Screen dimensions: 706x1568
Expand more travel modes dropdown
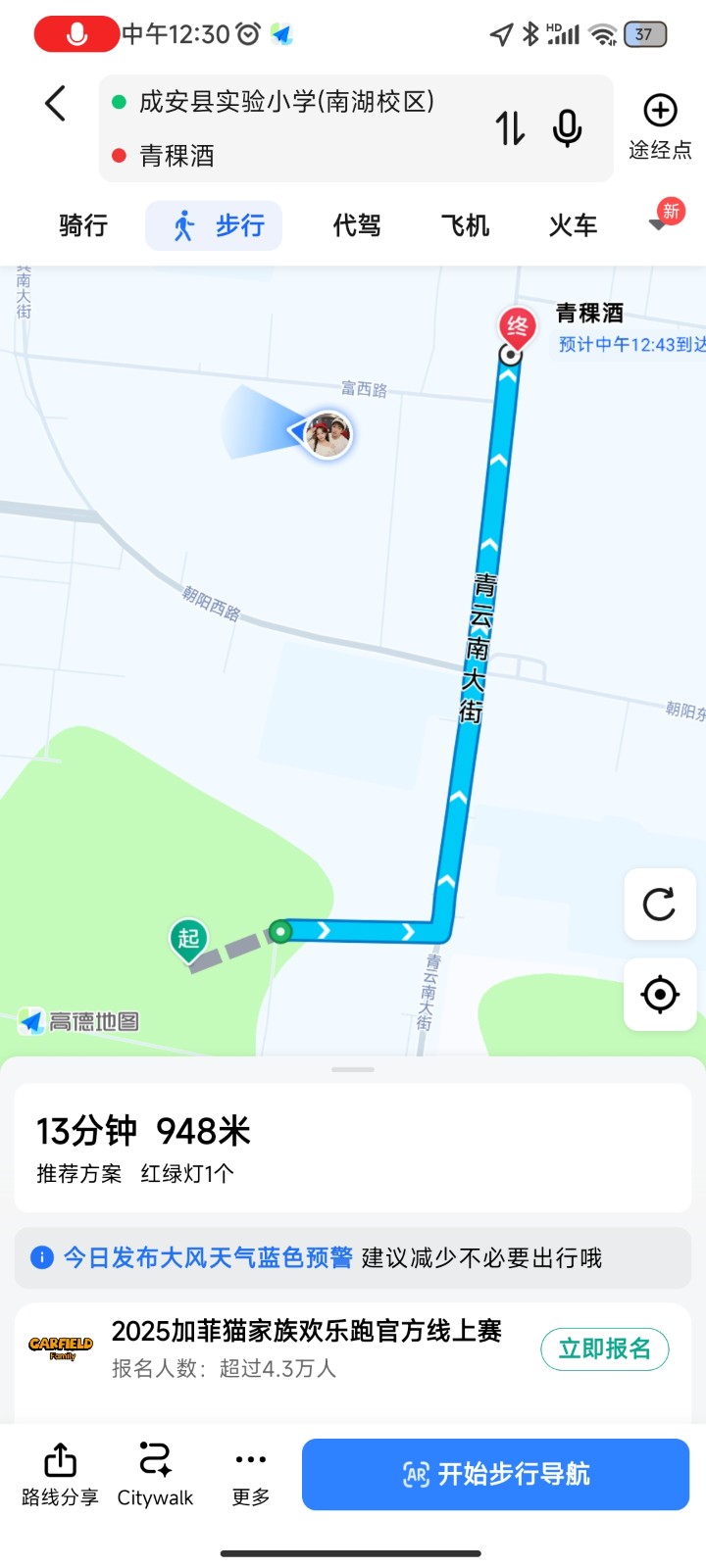[x=659, y=224]
